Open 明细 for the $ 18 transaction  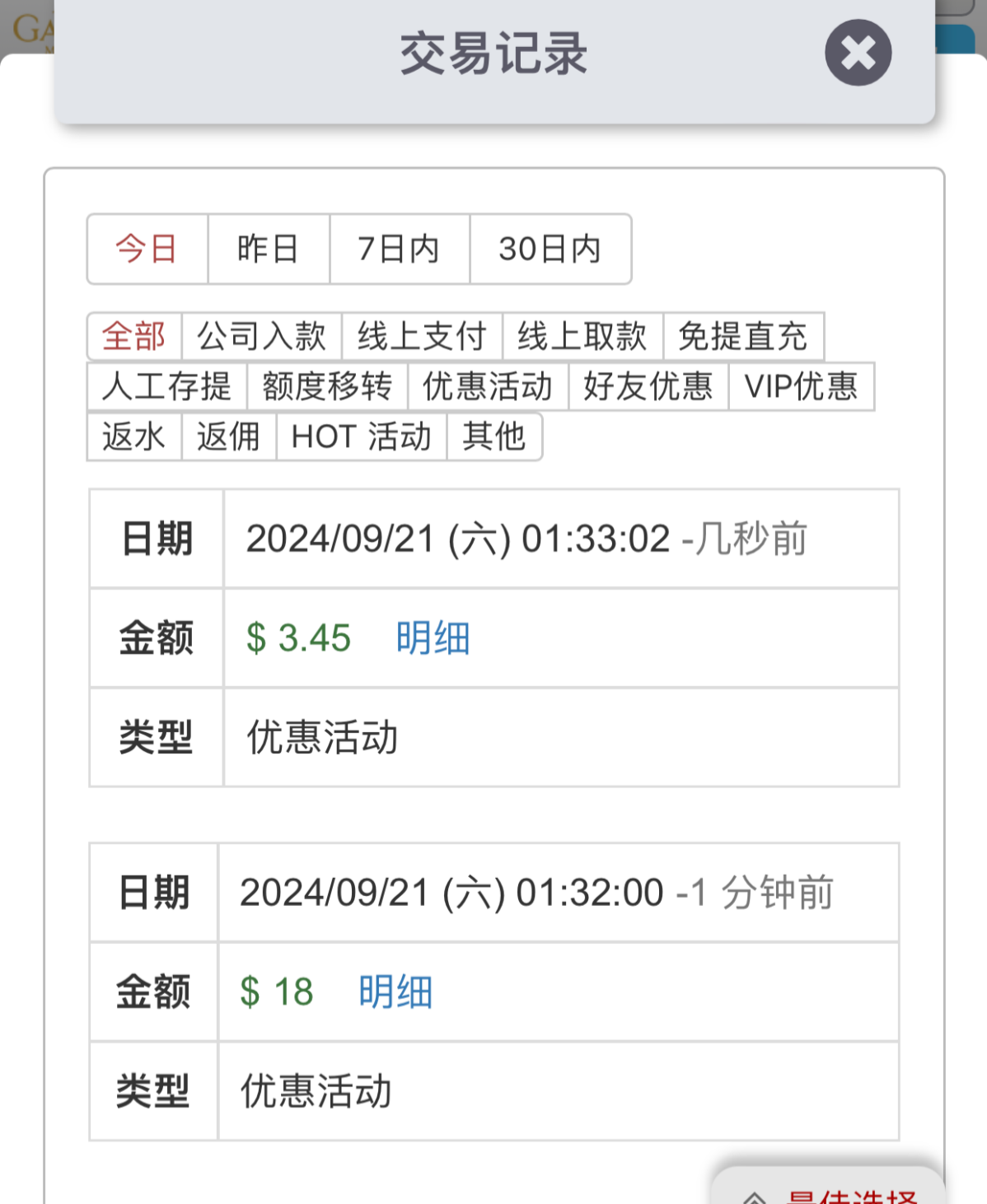tap(395, 992)
